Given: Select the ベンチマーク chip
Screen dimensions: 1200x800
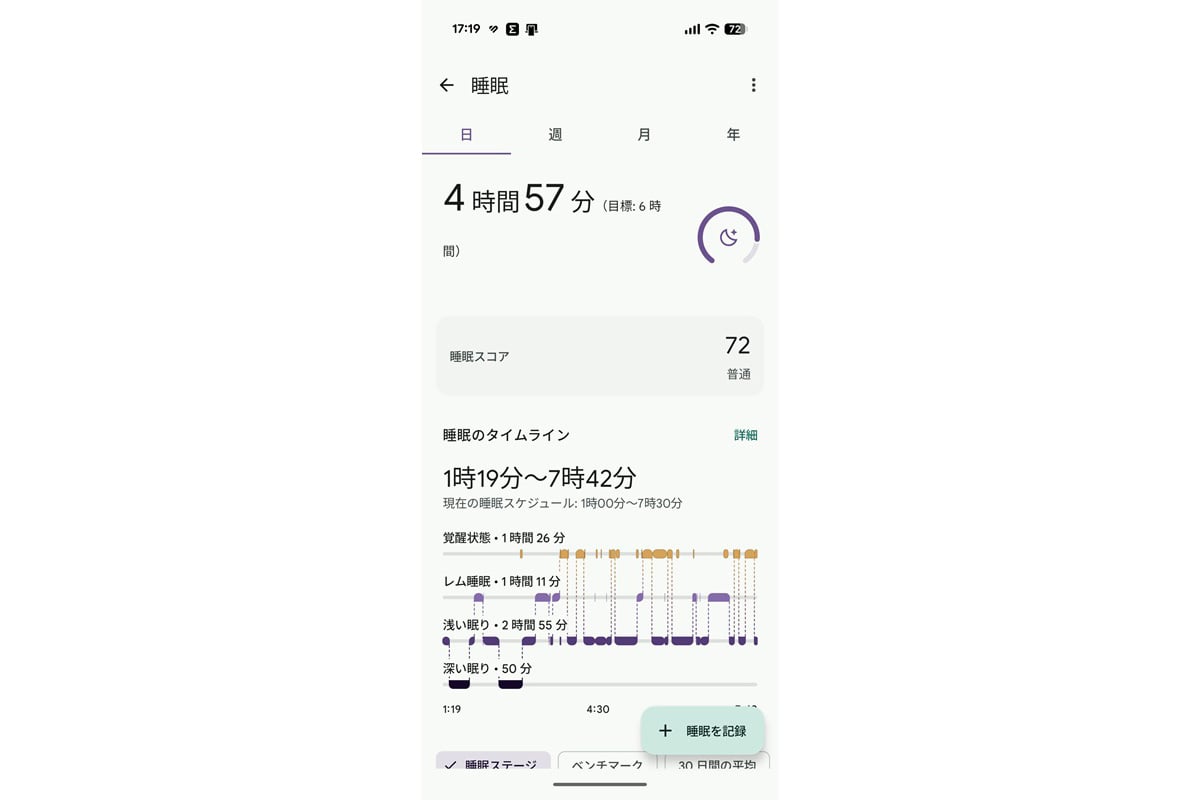Looking at the screenshot, I should point(607,763).
